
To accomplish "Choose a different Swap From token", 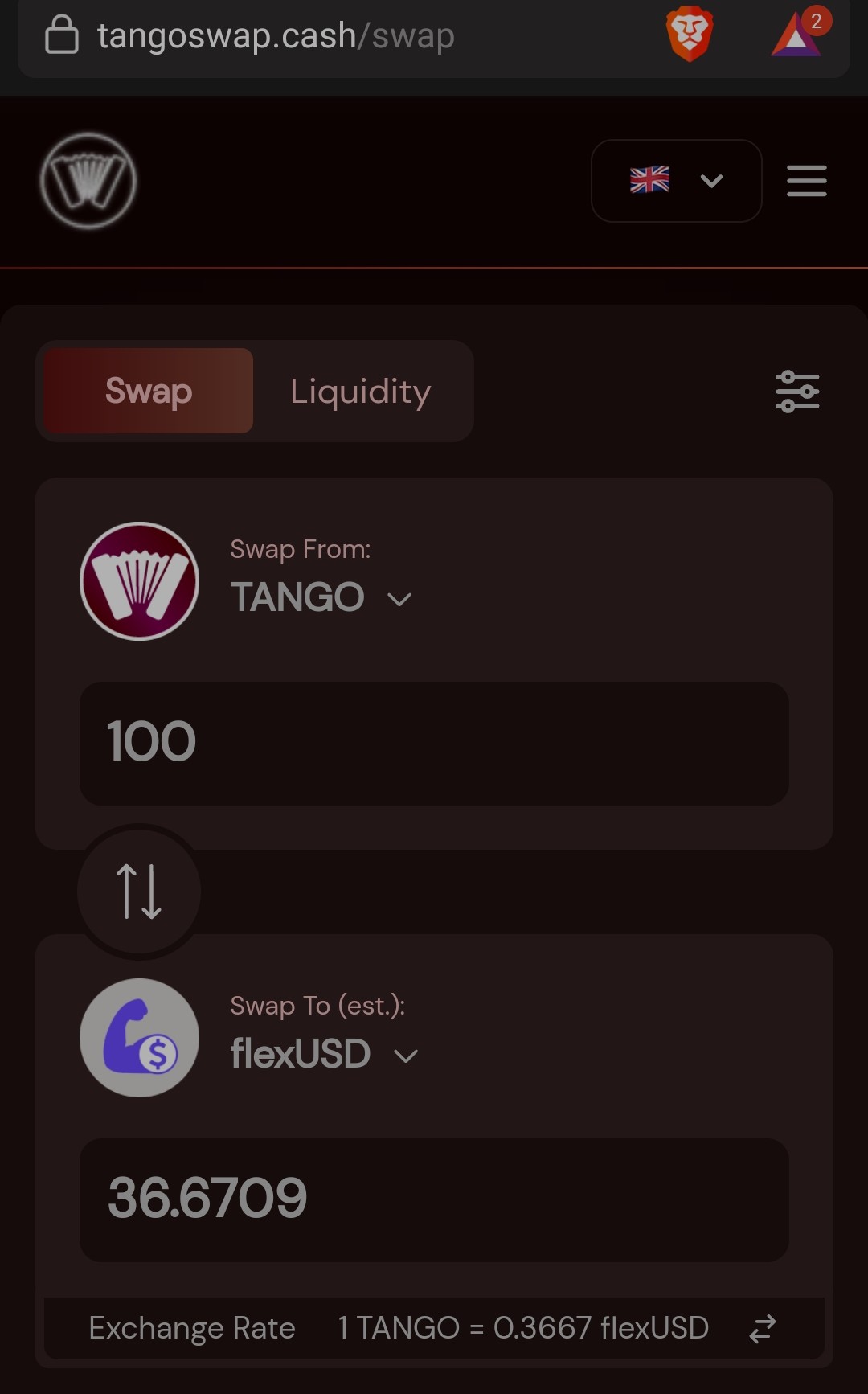I will tap(321, 597).
